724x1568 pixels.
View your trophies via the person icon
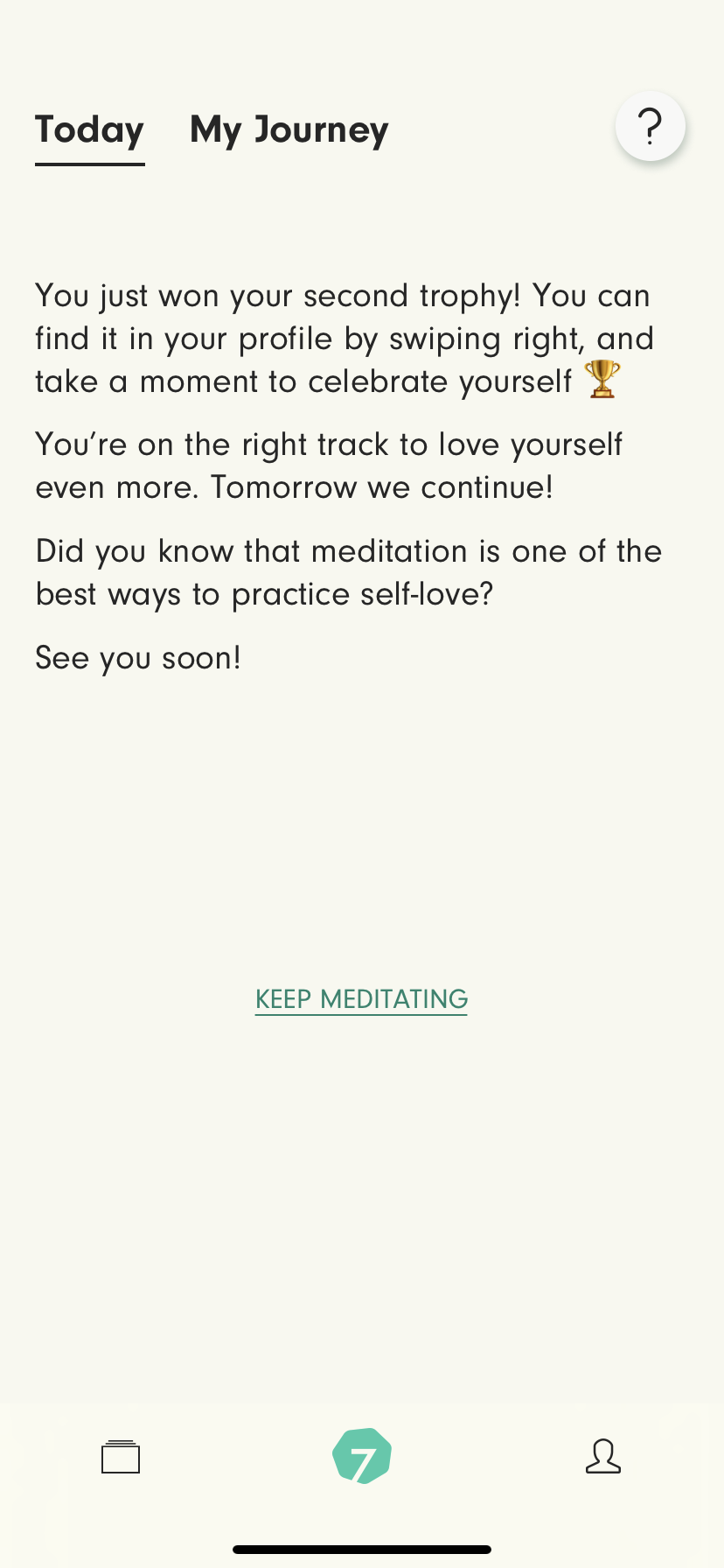603,1455
